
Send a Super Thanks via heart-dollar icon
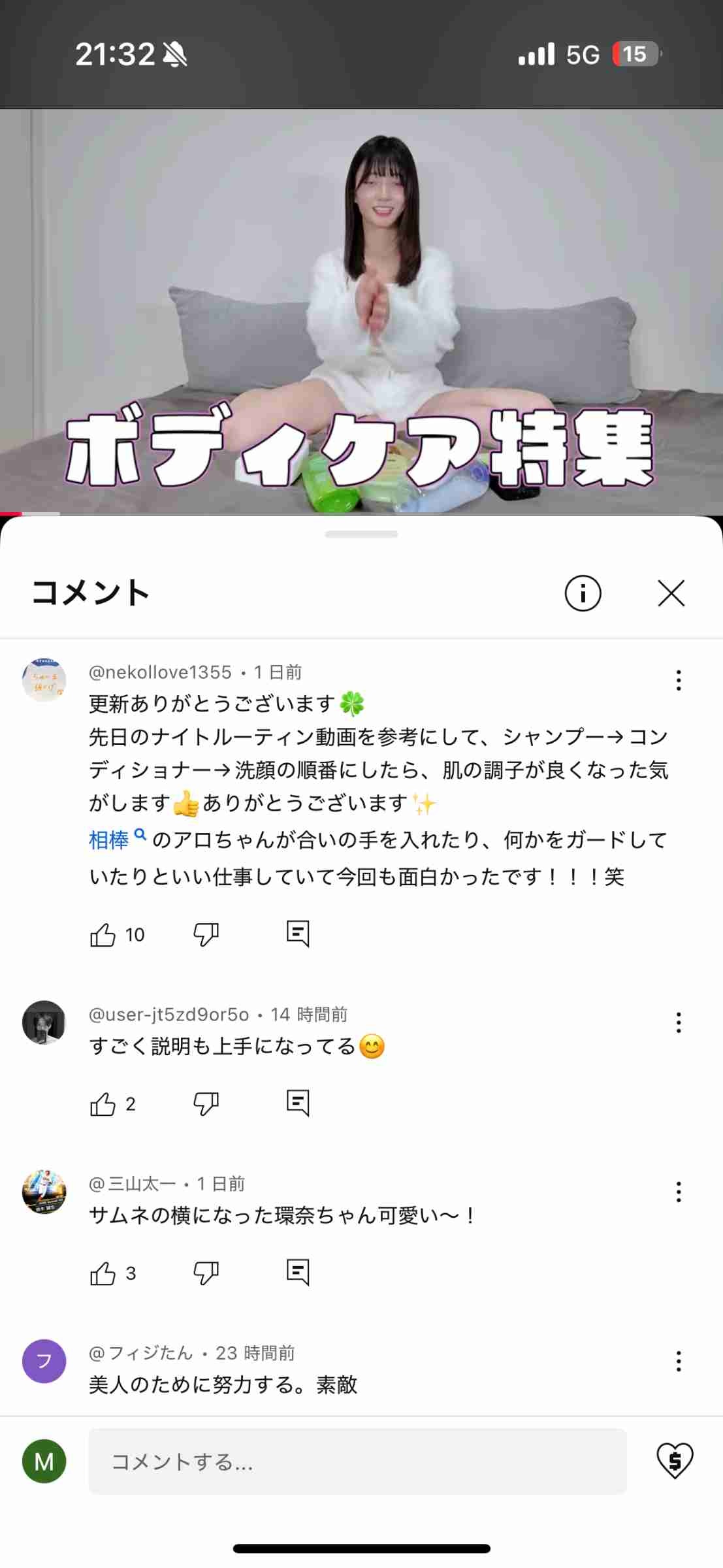(675, 1460)
